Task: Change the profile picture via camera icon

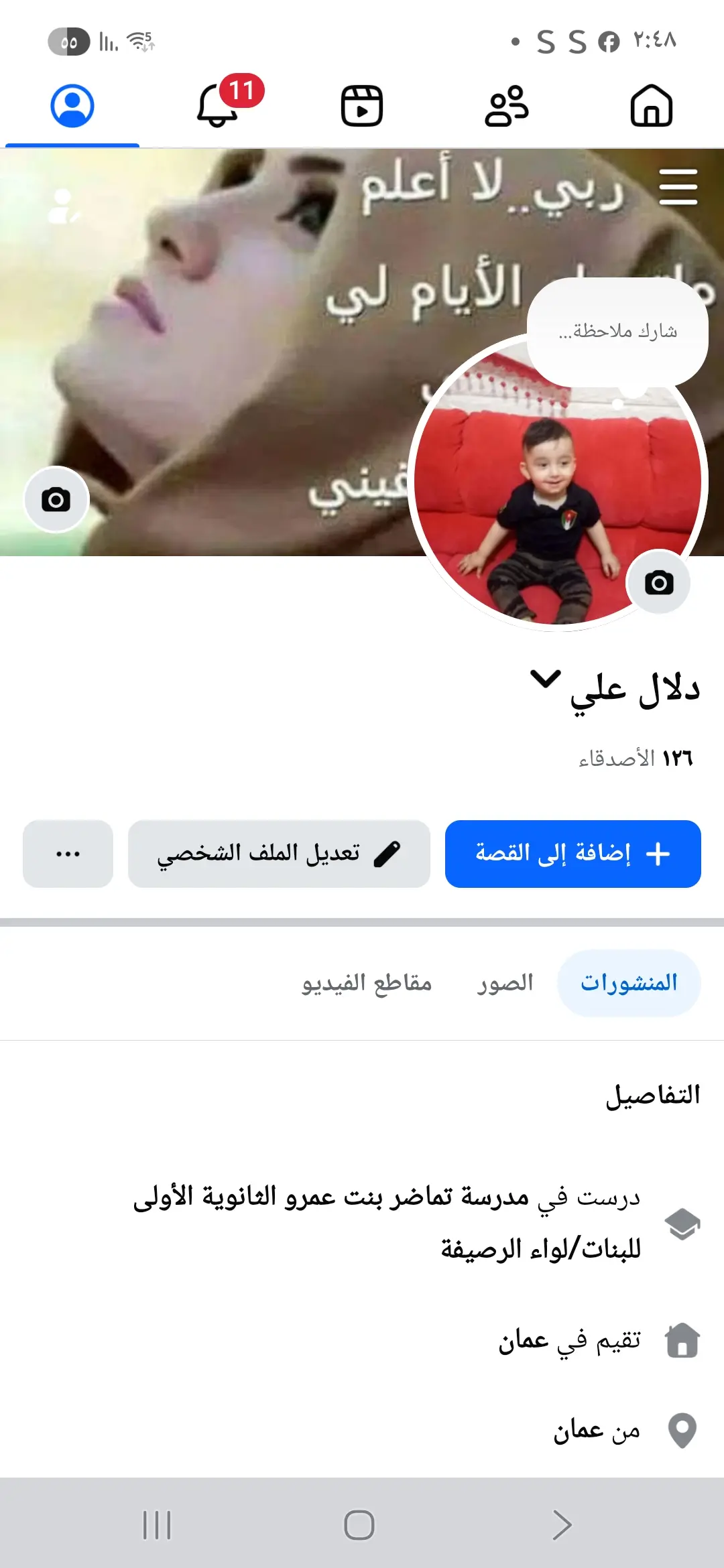Action: tap(659, 583)
